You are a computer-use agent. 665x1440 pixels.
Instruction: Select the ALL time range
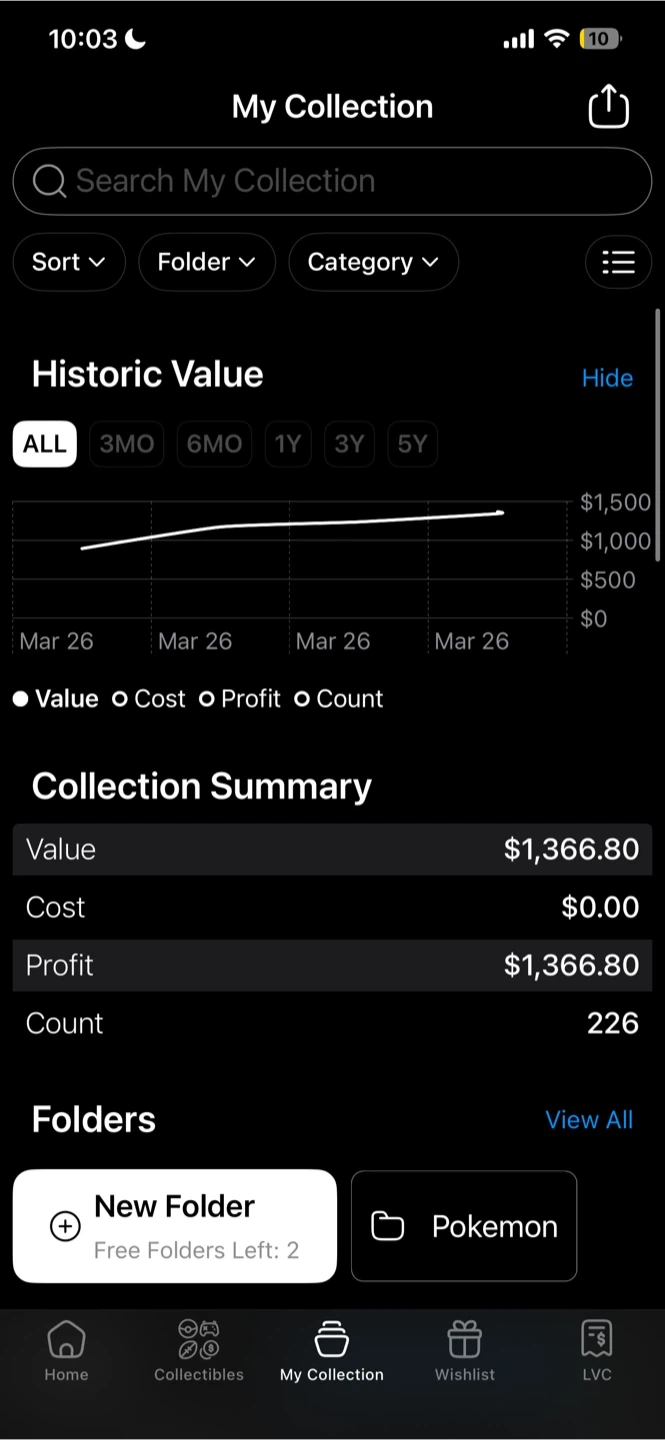point(44,444)
